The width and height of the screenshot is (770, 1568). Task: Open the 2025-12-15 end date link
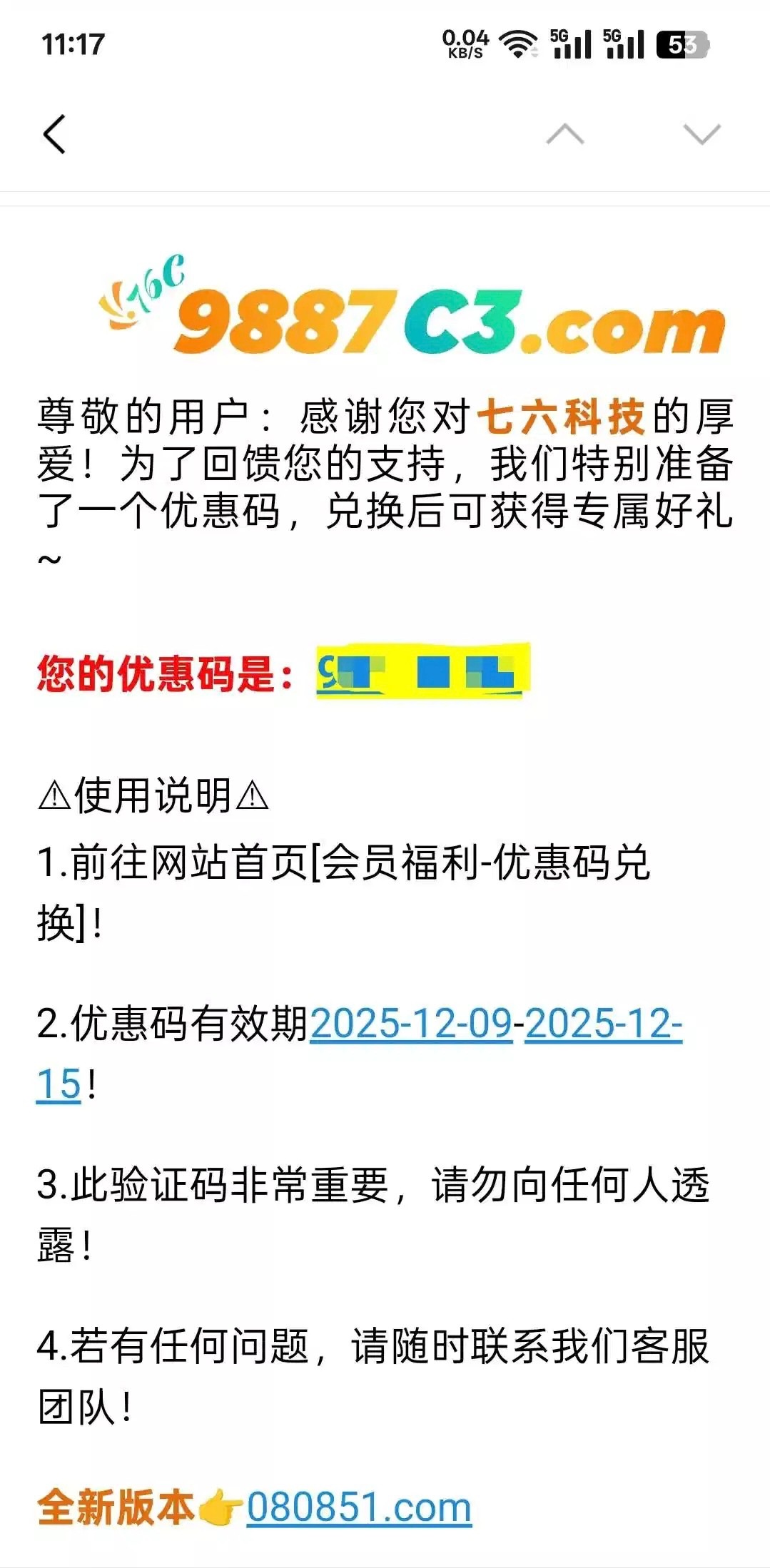pos(603,1024)
